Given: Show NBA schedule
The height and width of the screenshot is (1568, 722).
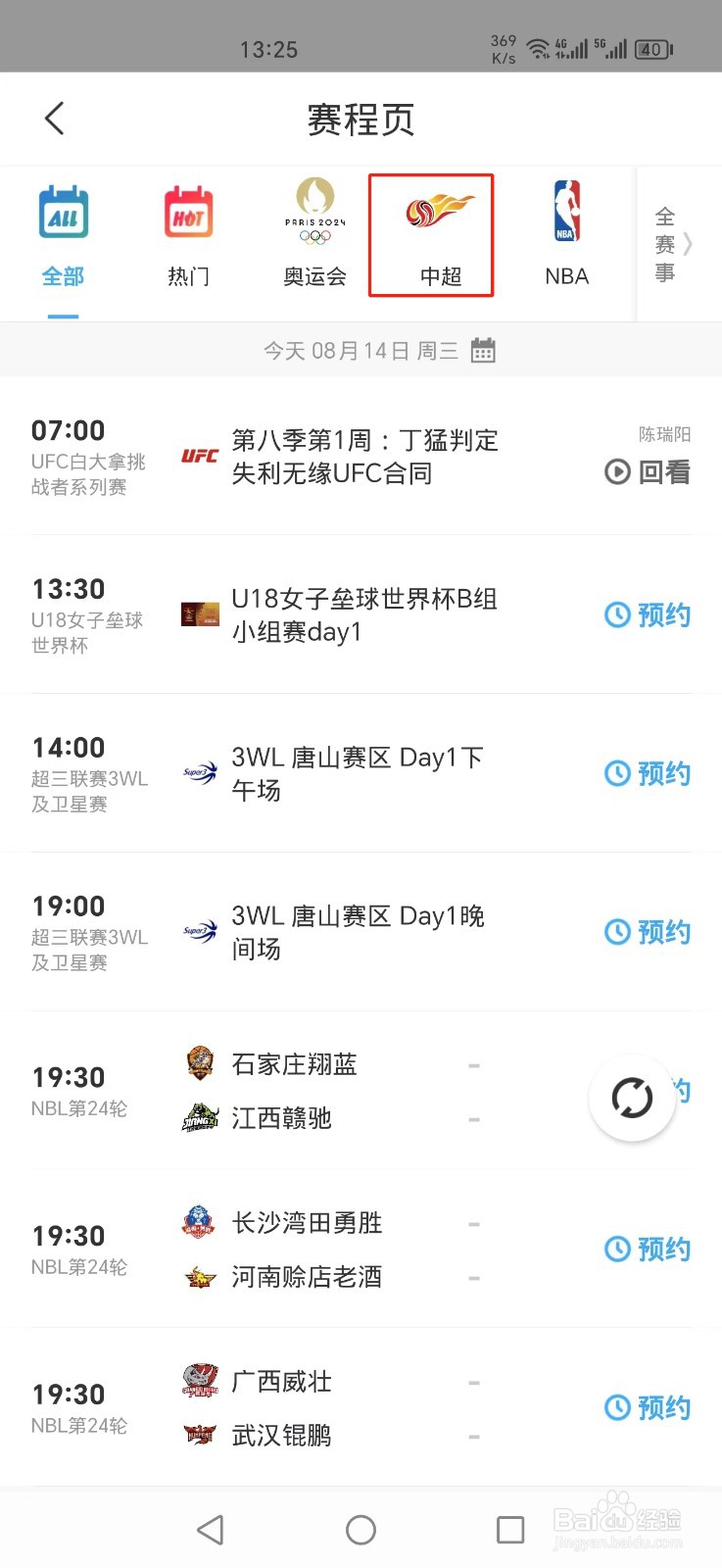Looking at the screenshot, I should click(566, 236).
